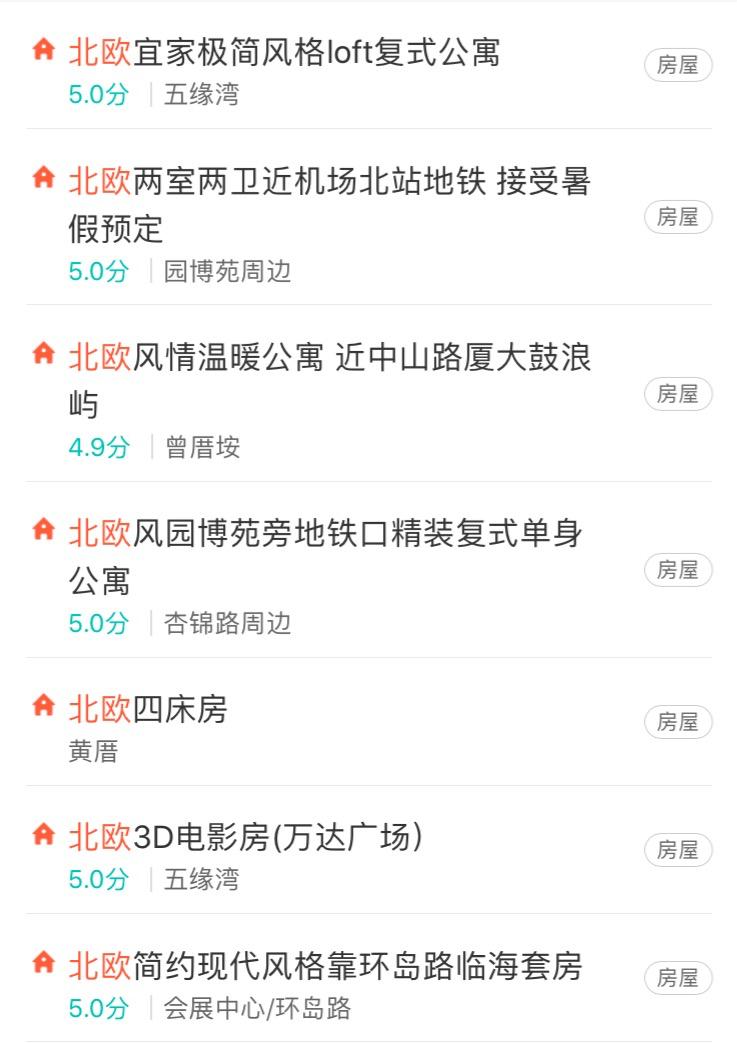Open the 北欧四床房 listing
This screenshot has height=1043, width=737.
coord(148,710)
